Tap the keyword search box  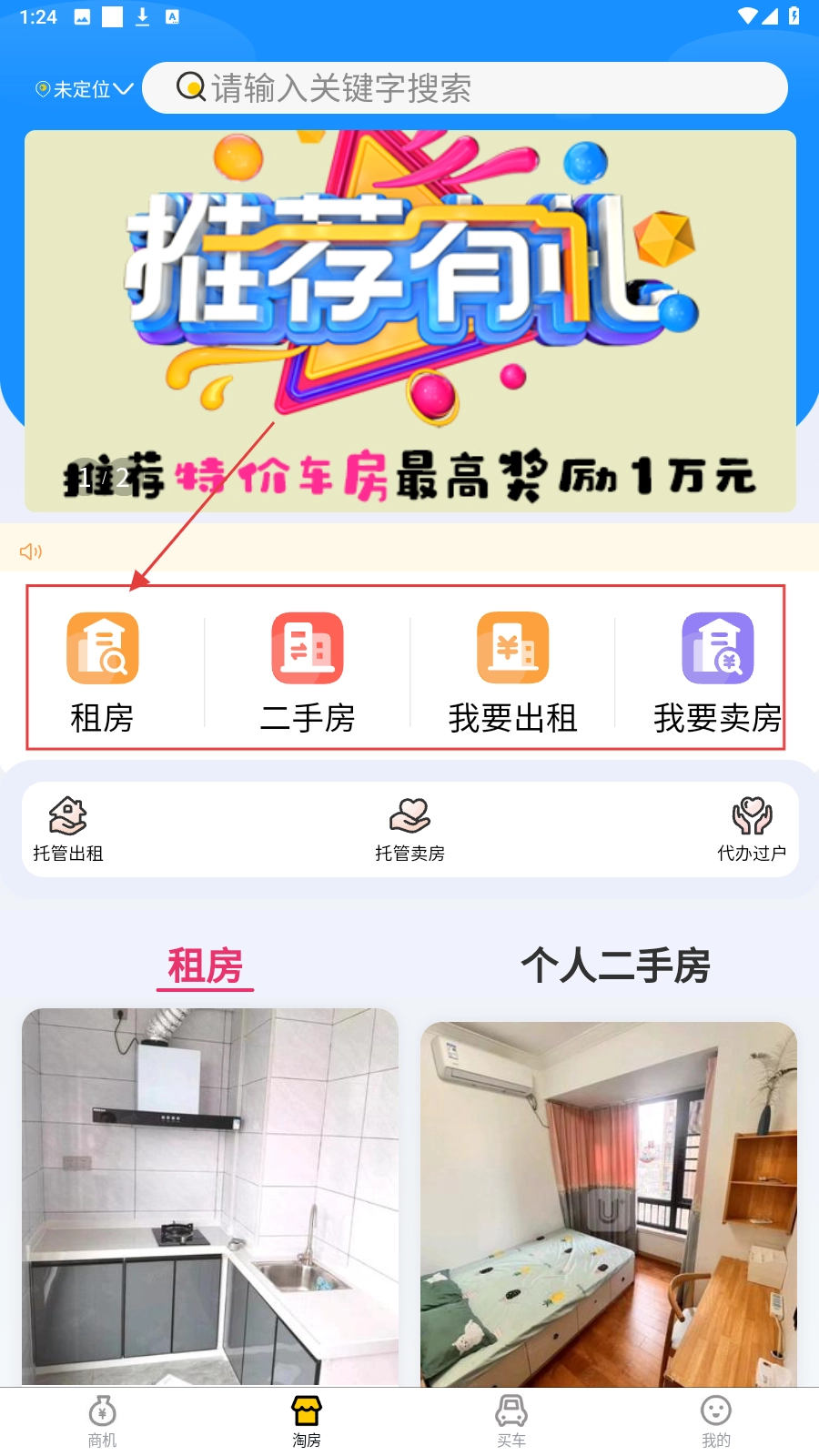point(464,88)
